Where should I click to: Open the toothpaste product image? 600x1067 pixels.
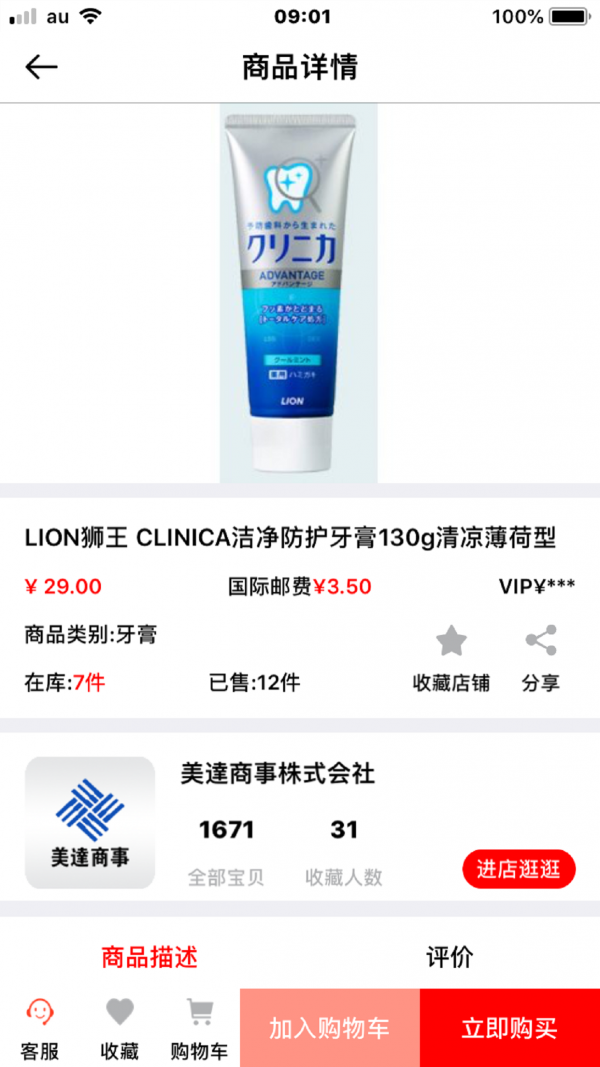[x=299, y=294]
